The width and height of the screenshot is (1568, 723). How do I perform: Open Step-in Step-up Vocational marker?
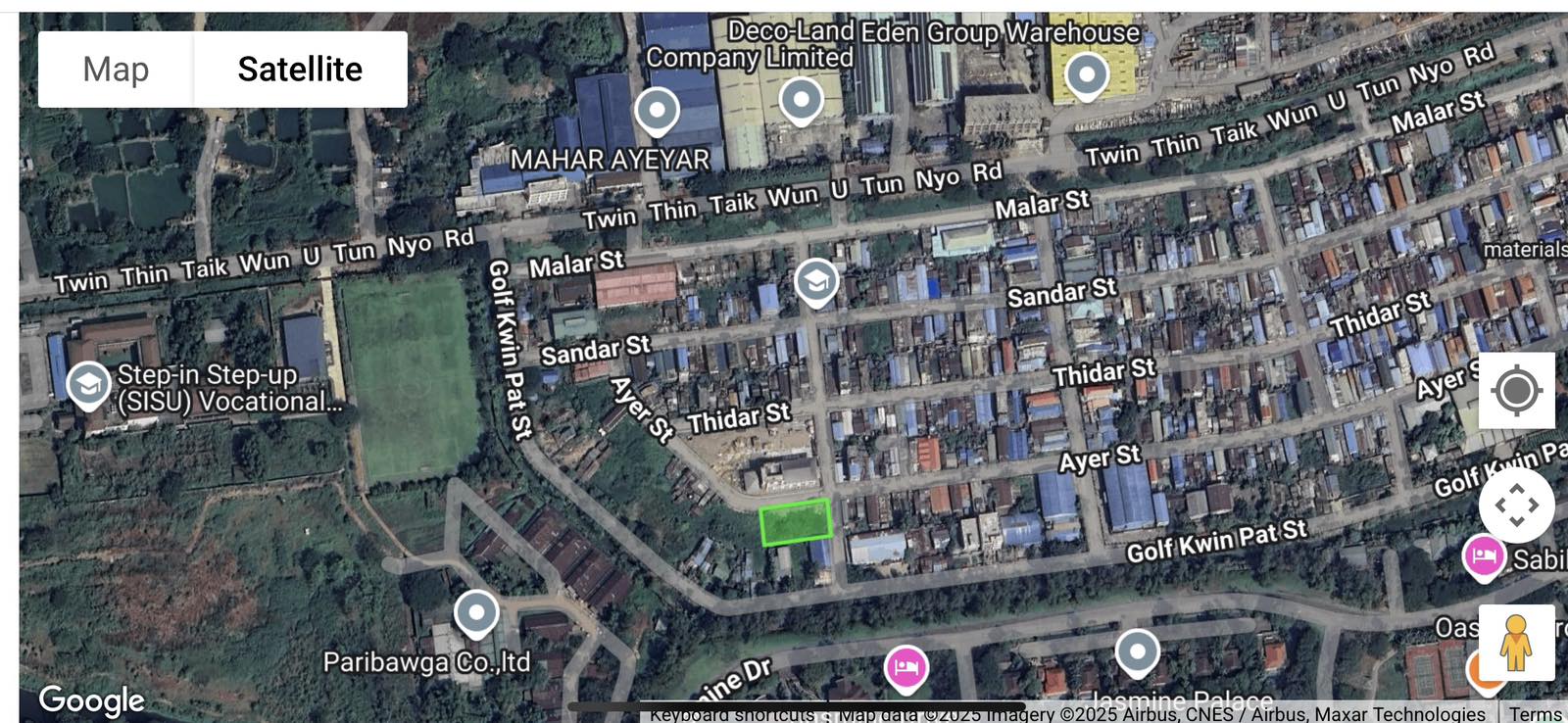pos(88,383)
